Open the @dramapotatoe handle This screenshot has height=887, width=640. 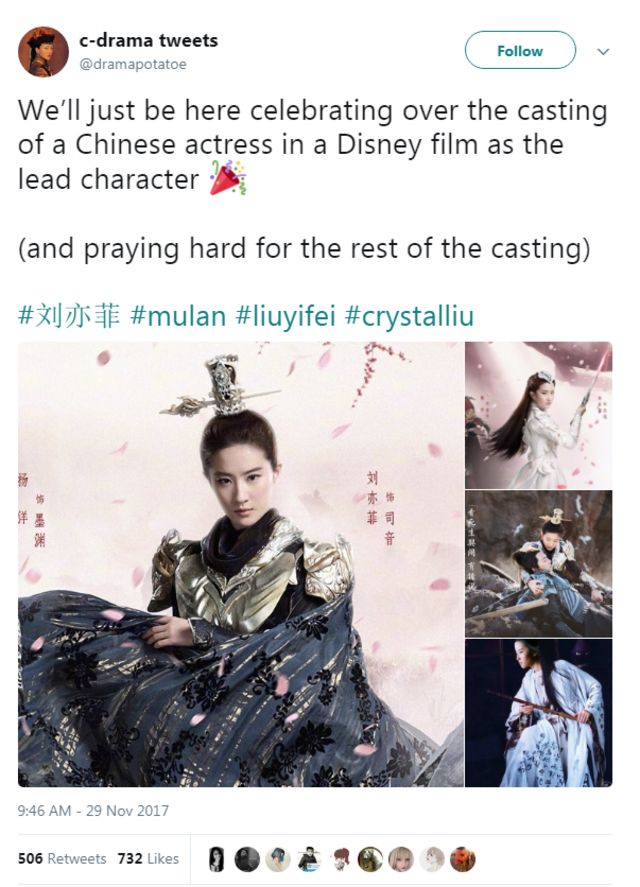coord(133,64)
